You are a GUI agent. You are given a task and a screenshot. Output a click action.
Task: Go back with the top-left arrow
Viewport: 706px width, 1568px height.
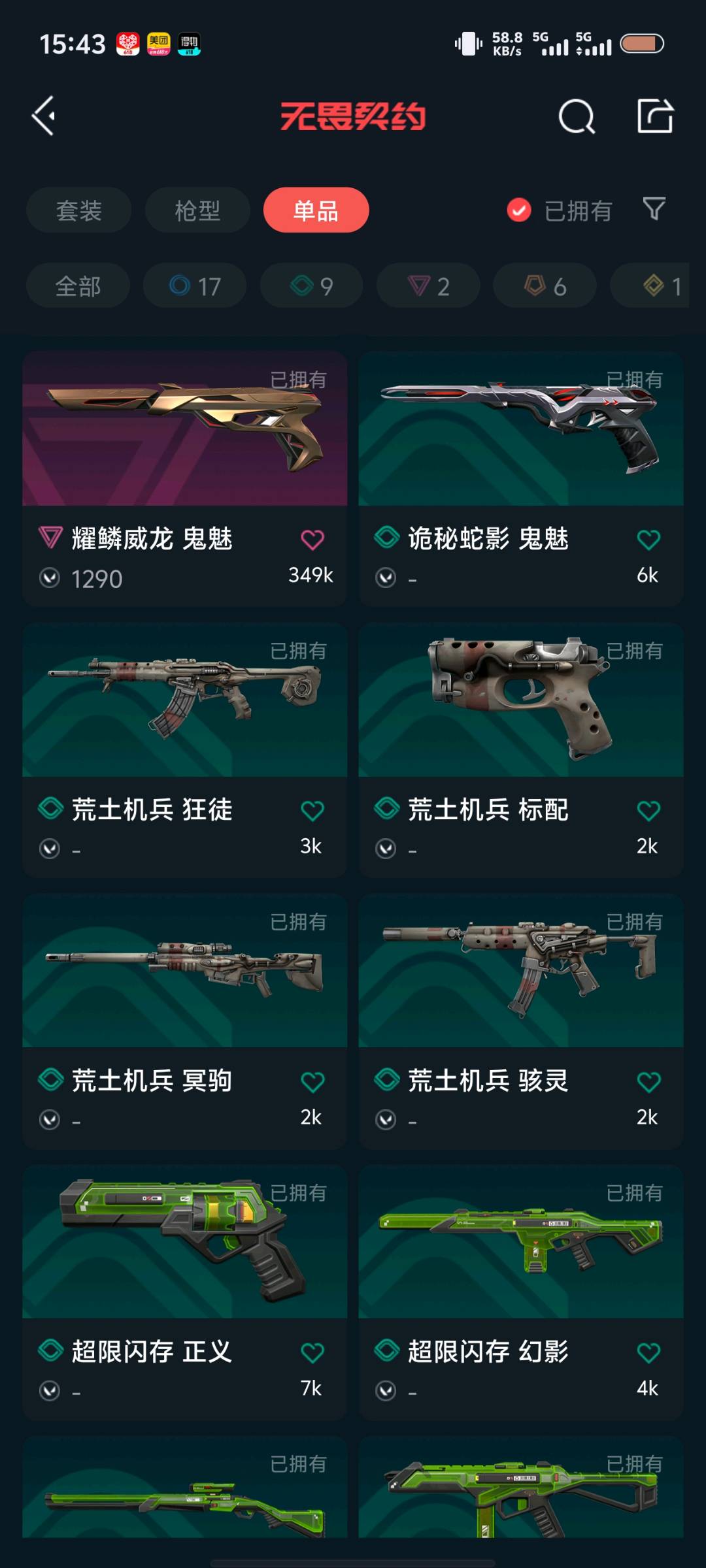pos(44,116)
